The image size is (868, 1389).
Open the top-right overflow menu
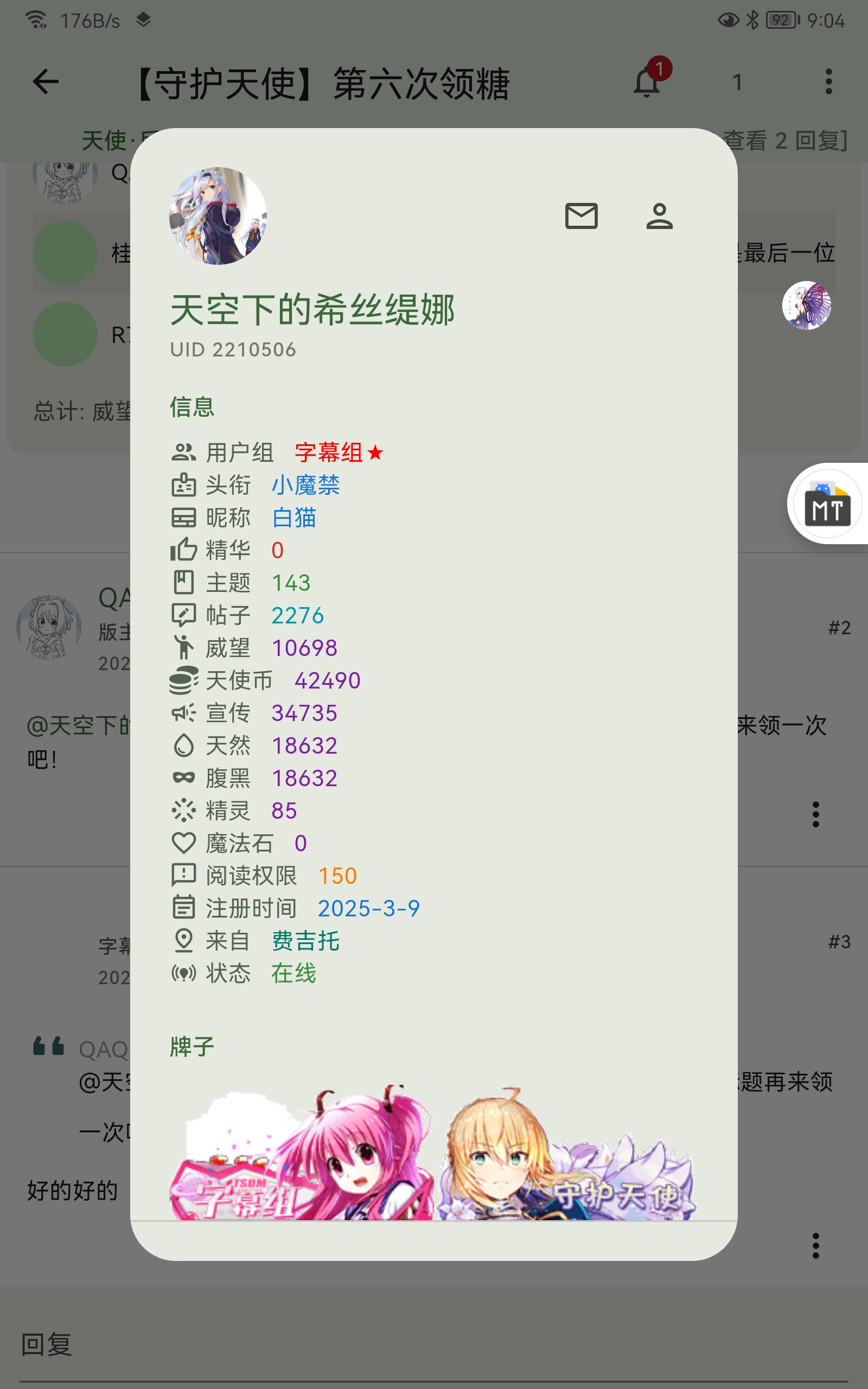(x=828, y=81)
